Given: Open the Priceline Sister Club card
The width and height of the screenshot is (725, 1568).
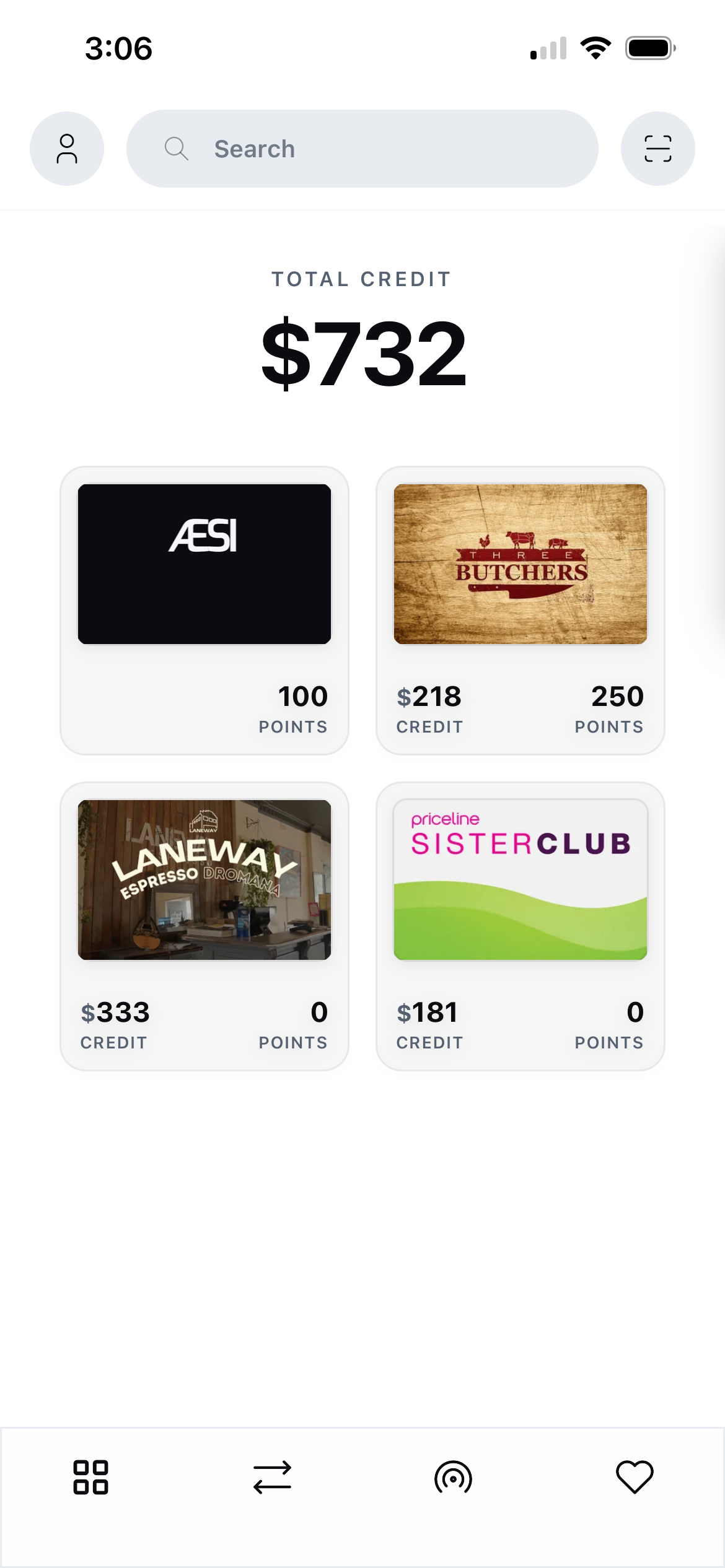Looking at the screenshot, I should tap(521, 879).
